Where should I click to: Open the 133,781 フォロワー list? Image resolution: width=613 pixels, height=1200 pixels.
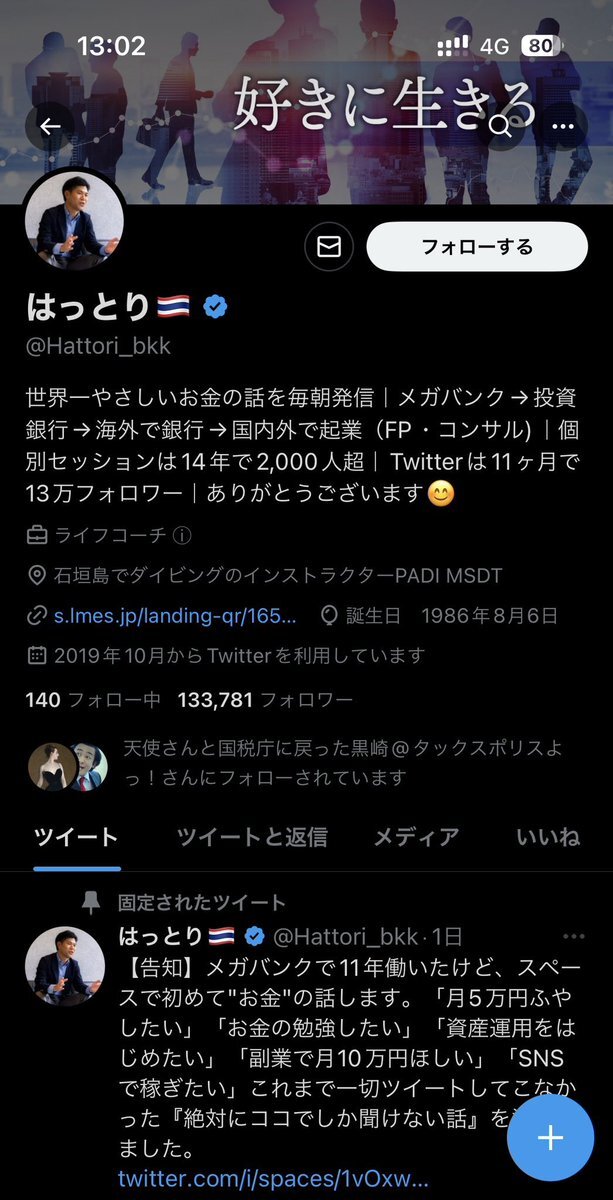coord(264,700)
